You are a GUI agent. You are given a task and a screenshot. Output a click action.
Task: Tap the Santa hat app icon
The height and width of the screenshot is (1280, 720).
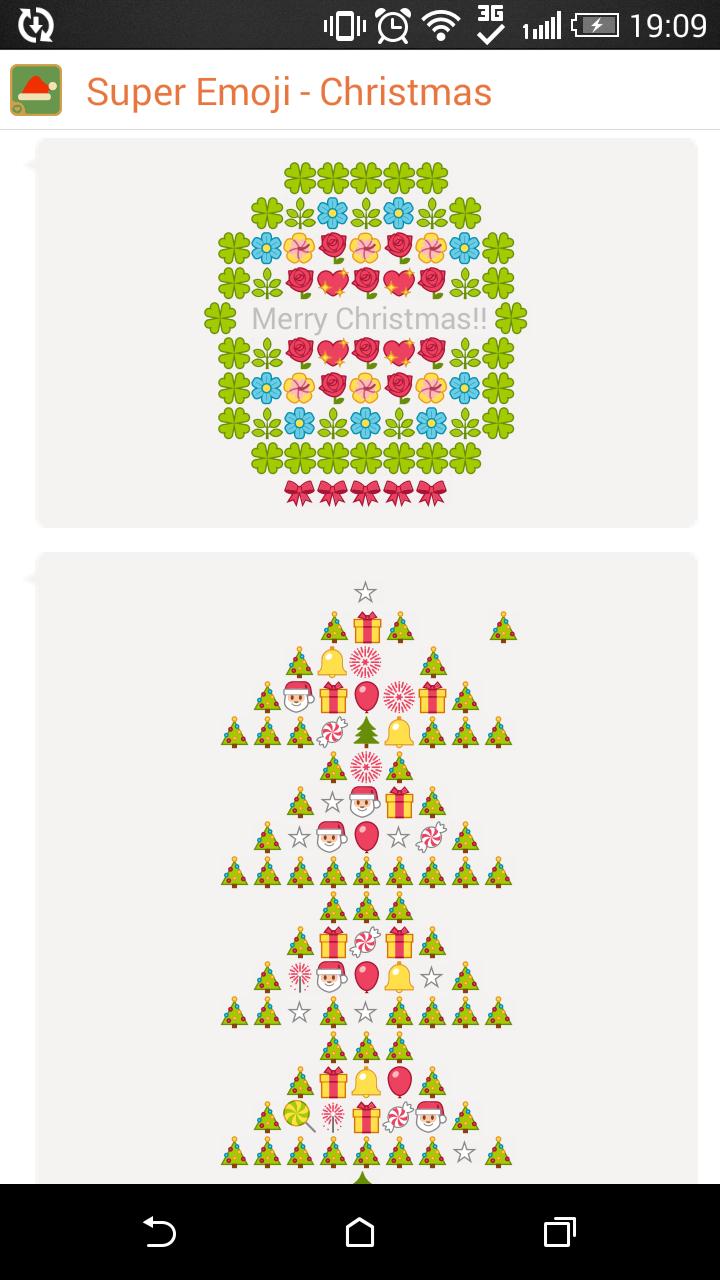(x=36, y=91)
